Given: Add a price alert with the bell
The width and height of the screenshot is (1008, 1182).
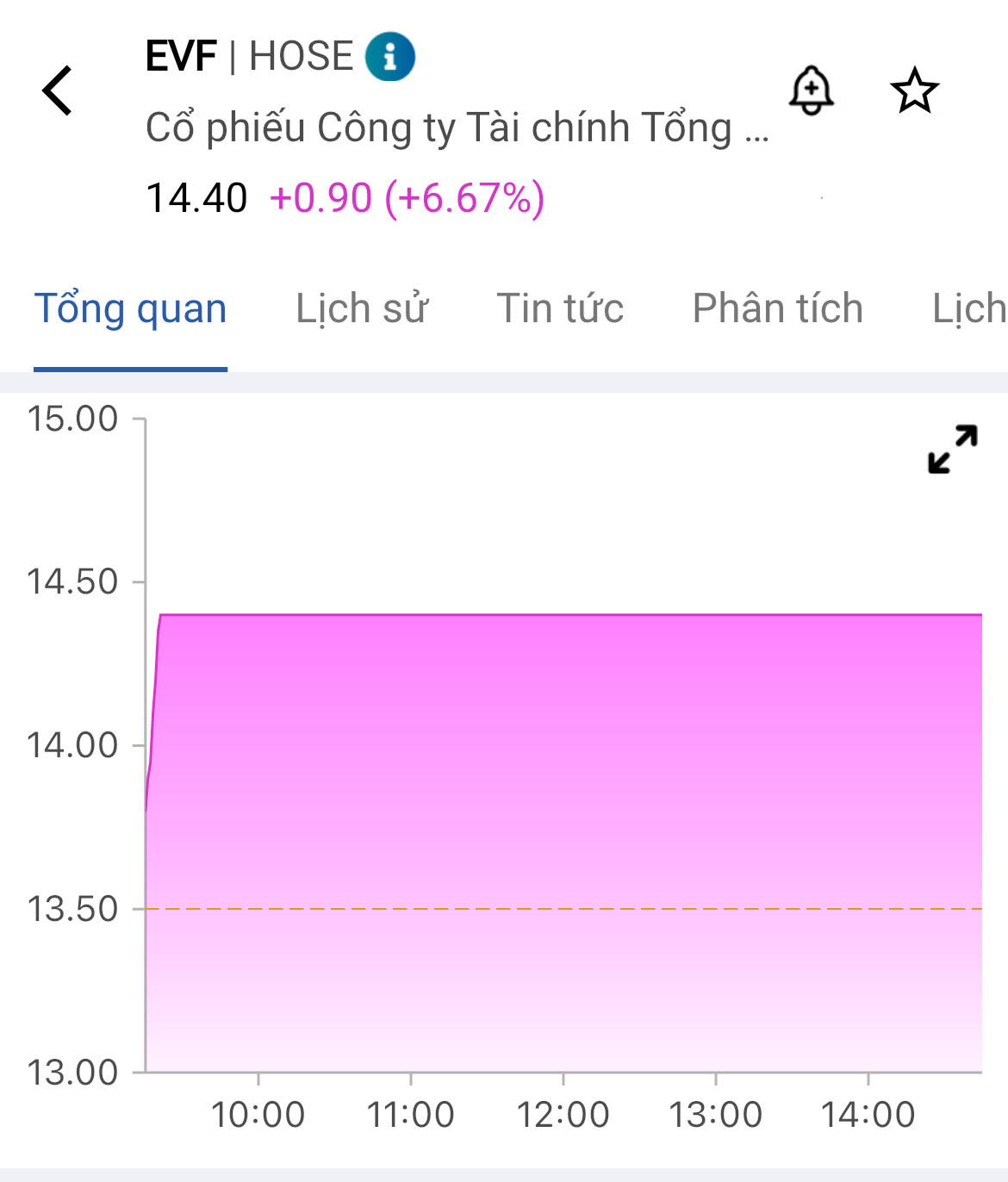Looking at the screenshot, I should point(811,90).
